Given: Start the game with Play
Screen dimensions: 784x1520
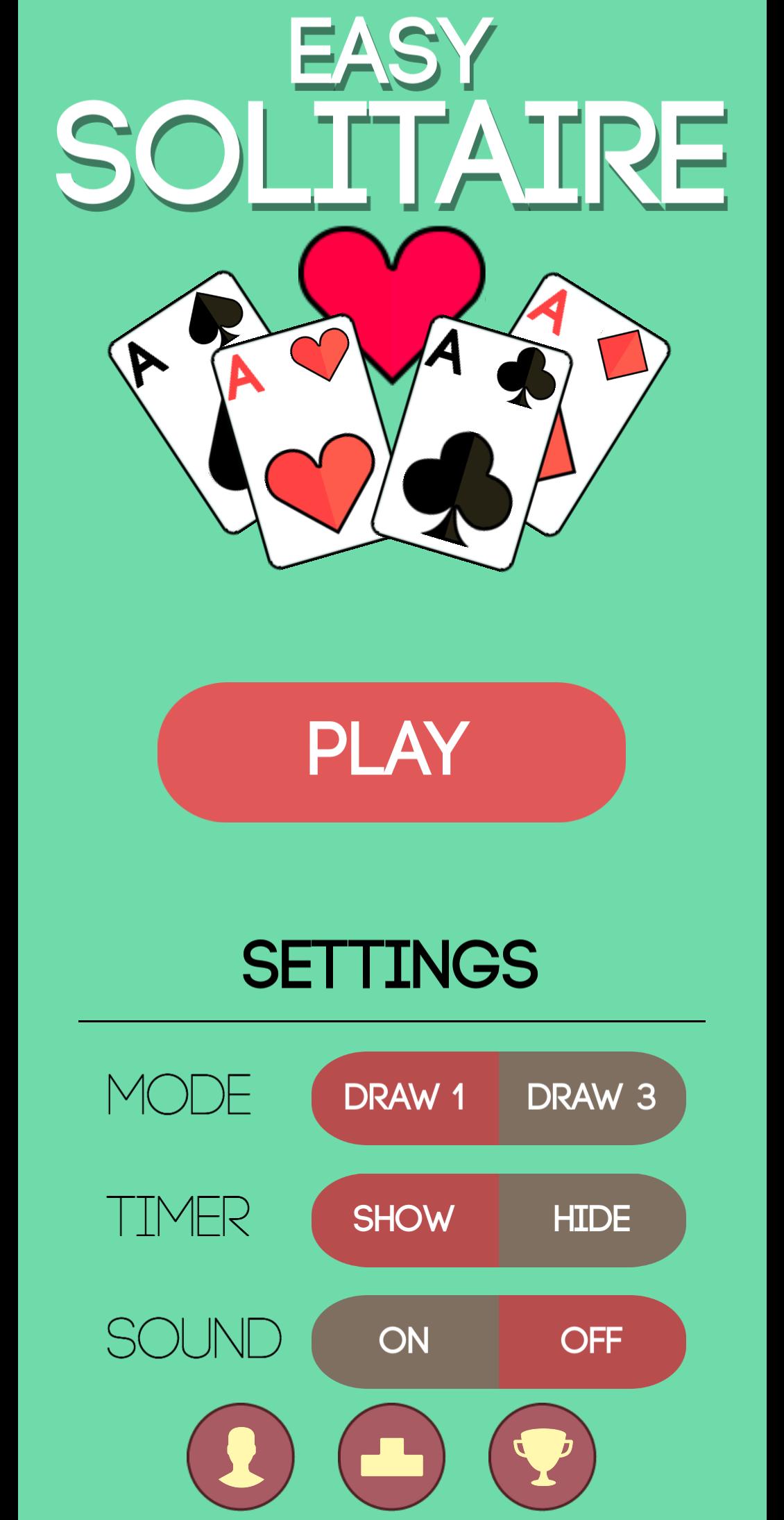Looking at the screenshot, I should coord(391,752).
